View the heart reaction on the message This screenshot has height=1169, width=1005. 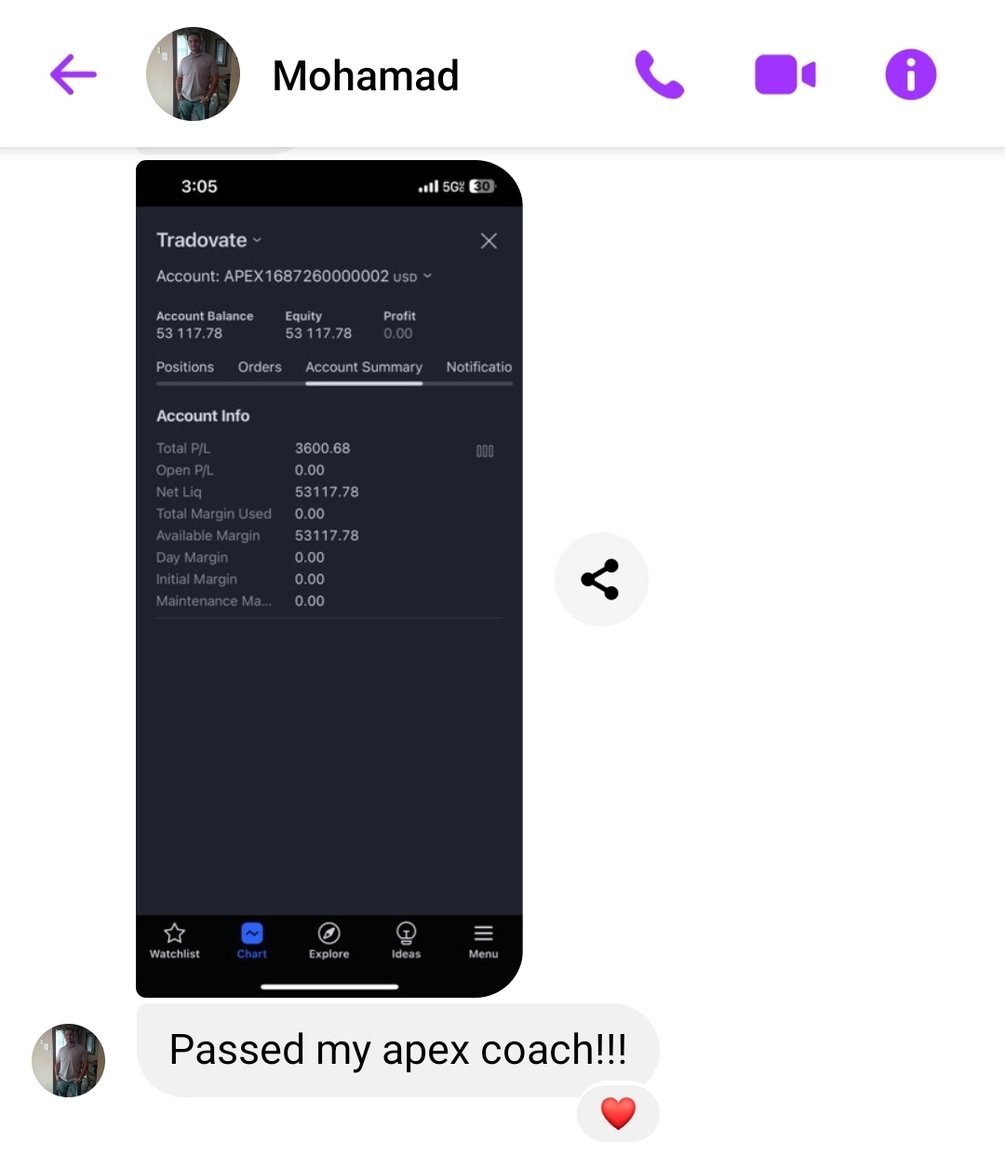tap(618, 1113)
